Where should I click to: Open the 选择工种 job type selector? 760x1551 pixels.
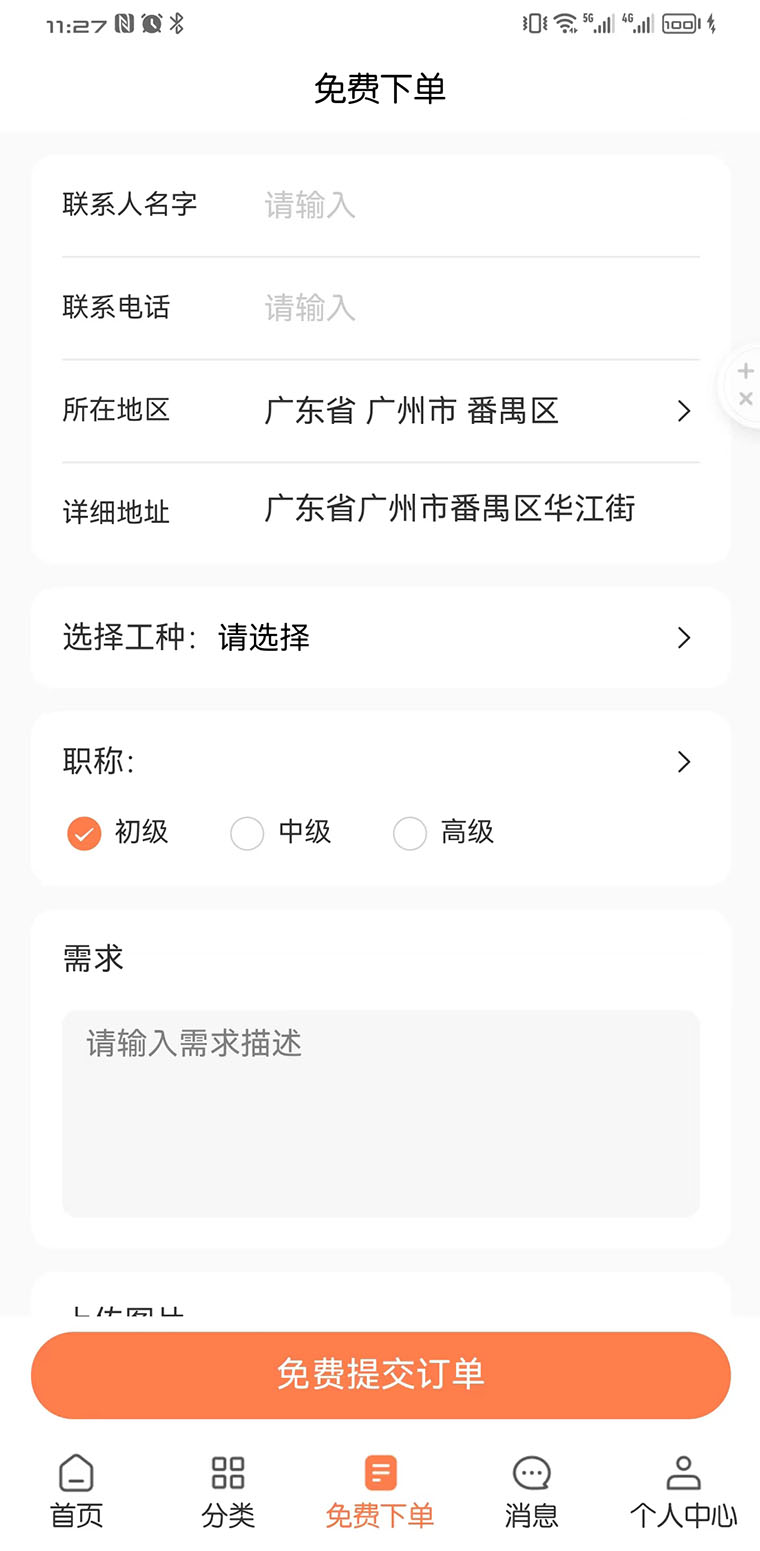click(x=380, y=637)
